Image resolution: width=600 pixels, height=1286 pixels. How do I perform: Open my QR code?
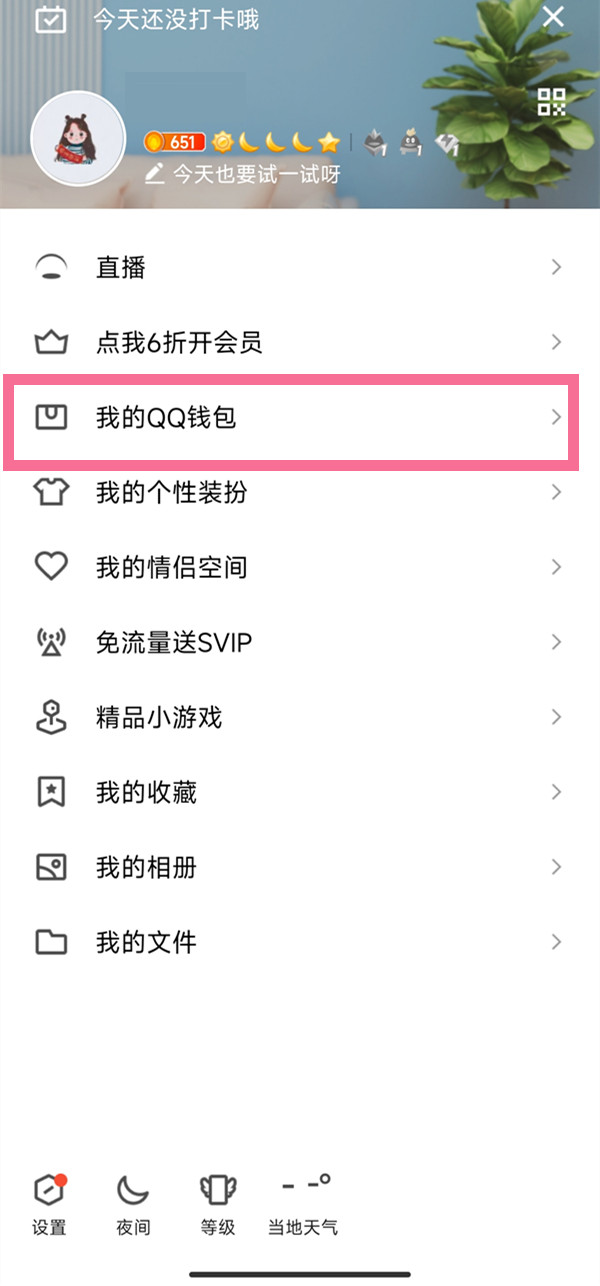point(551,101)
